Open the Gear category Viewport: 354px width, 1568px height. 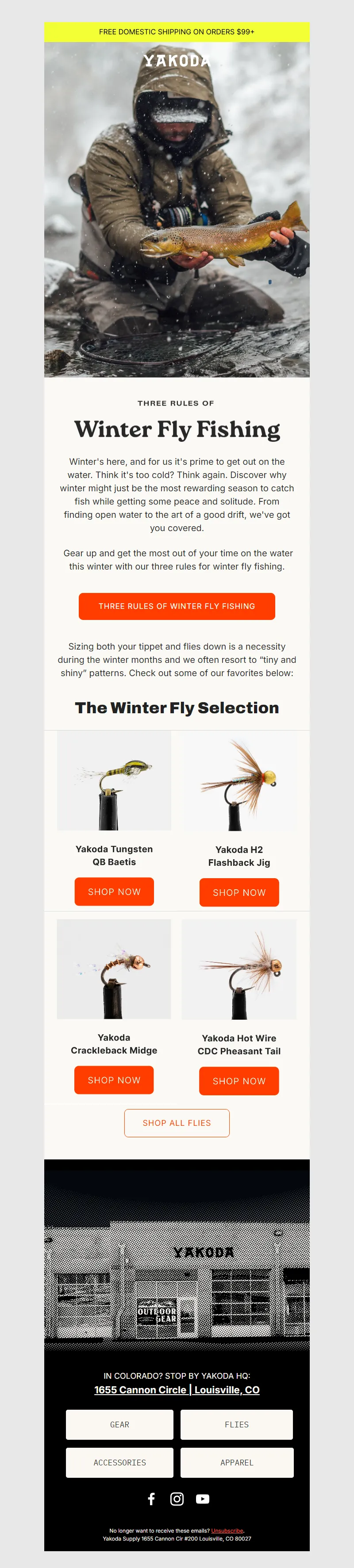tap(119, 1424)
